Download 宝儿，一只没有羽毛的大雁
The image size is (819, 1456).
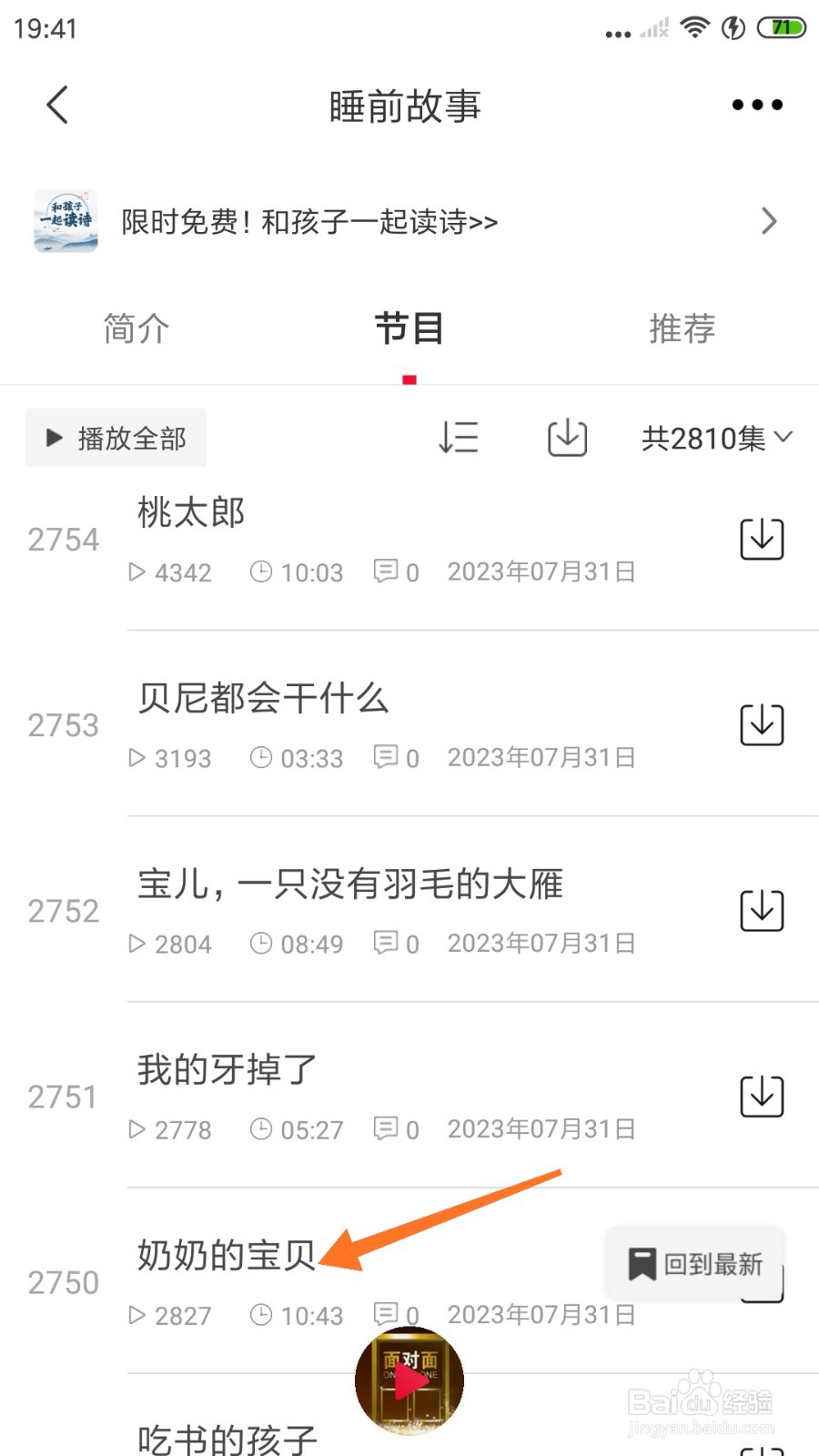[761, 910]
